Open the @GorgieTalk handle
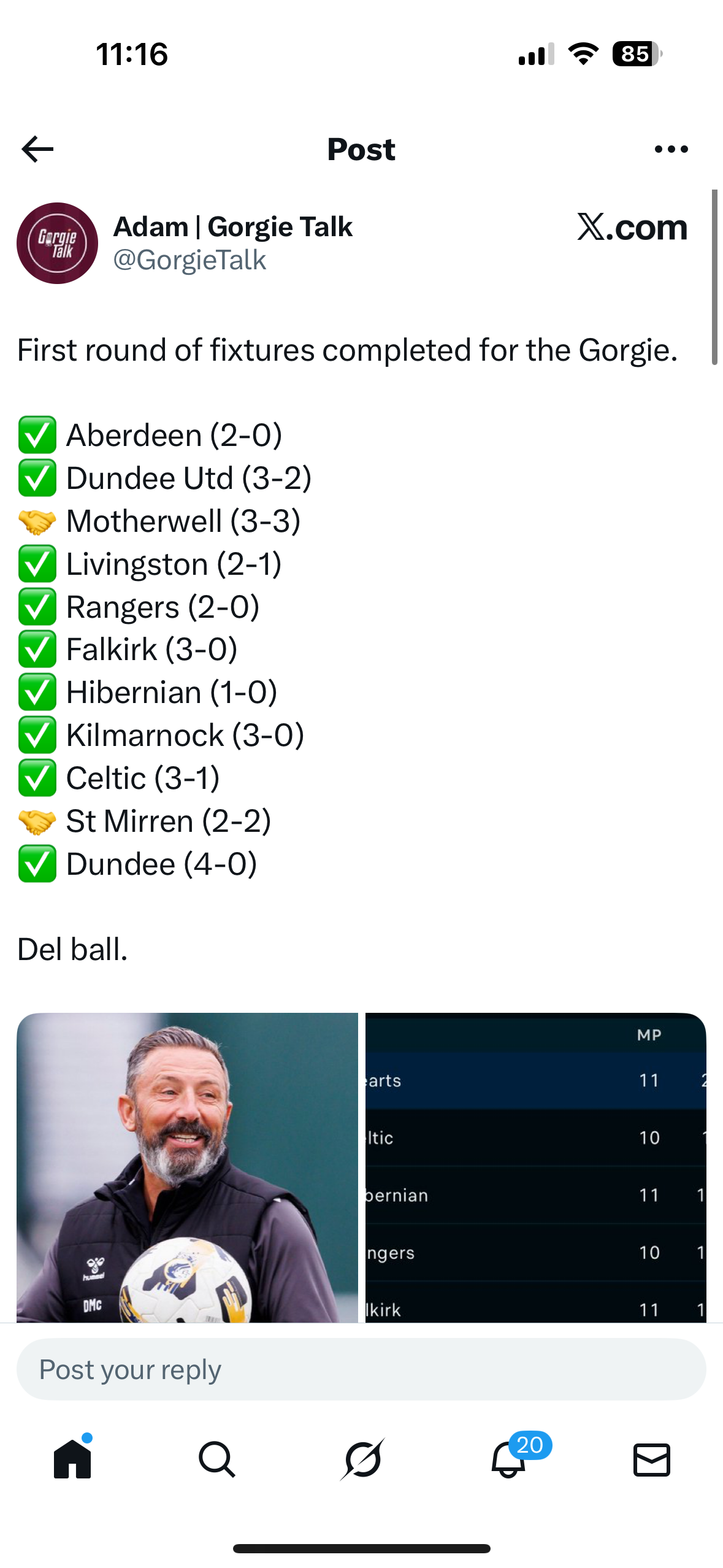723x1568 pixels. [x=189, y=260]
